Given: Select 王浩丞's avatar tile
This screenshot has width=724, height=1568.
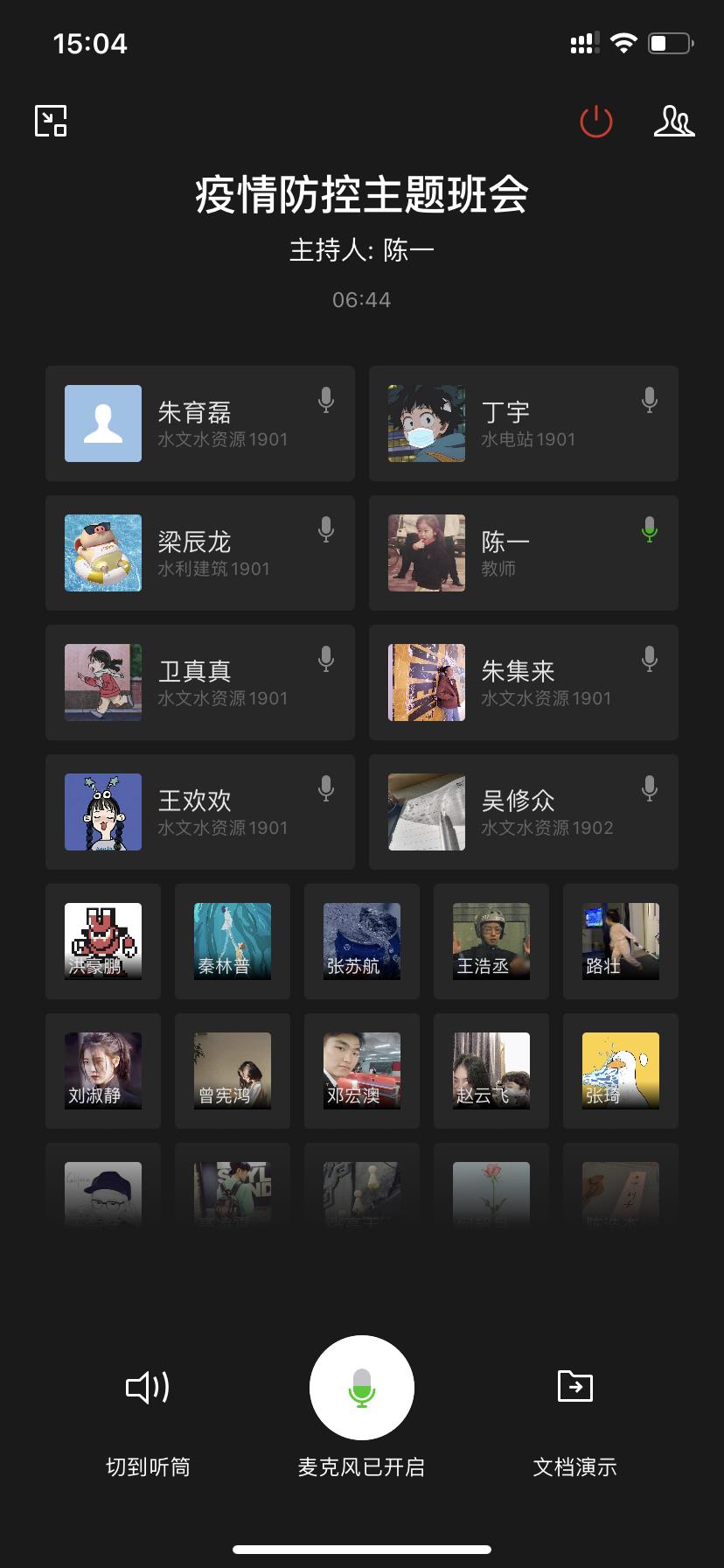Looking at the screenshot, I should [491, 941].
